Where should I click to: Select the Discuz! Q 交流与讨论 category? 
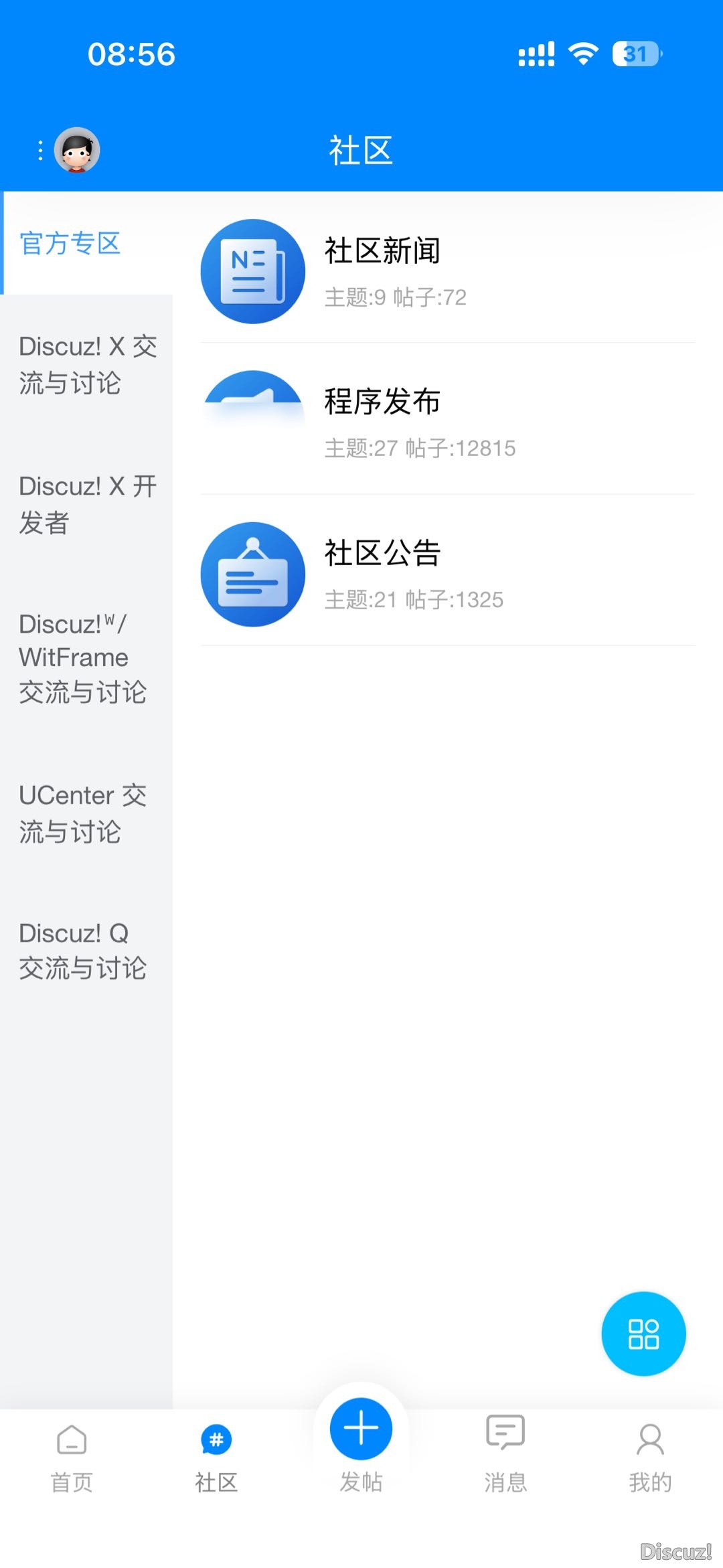tap(83, 951)
